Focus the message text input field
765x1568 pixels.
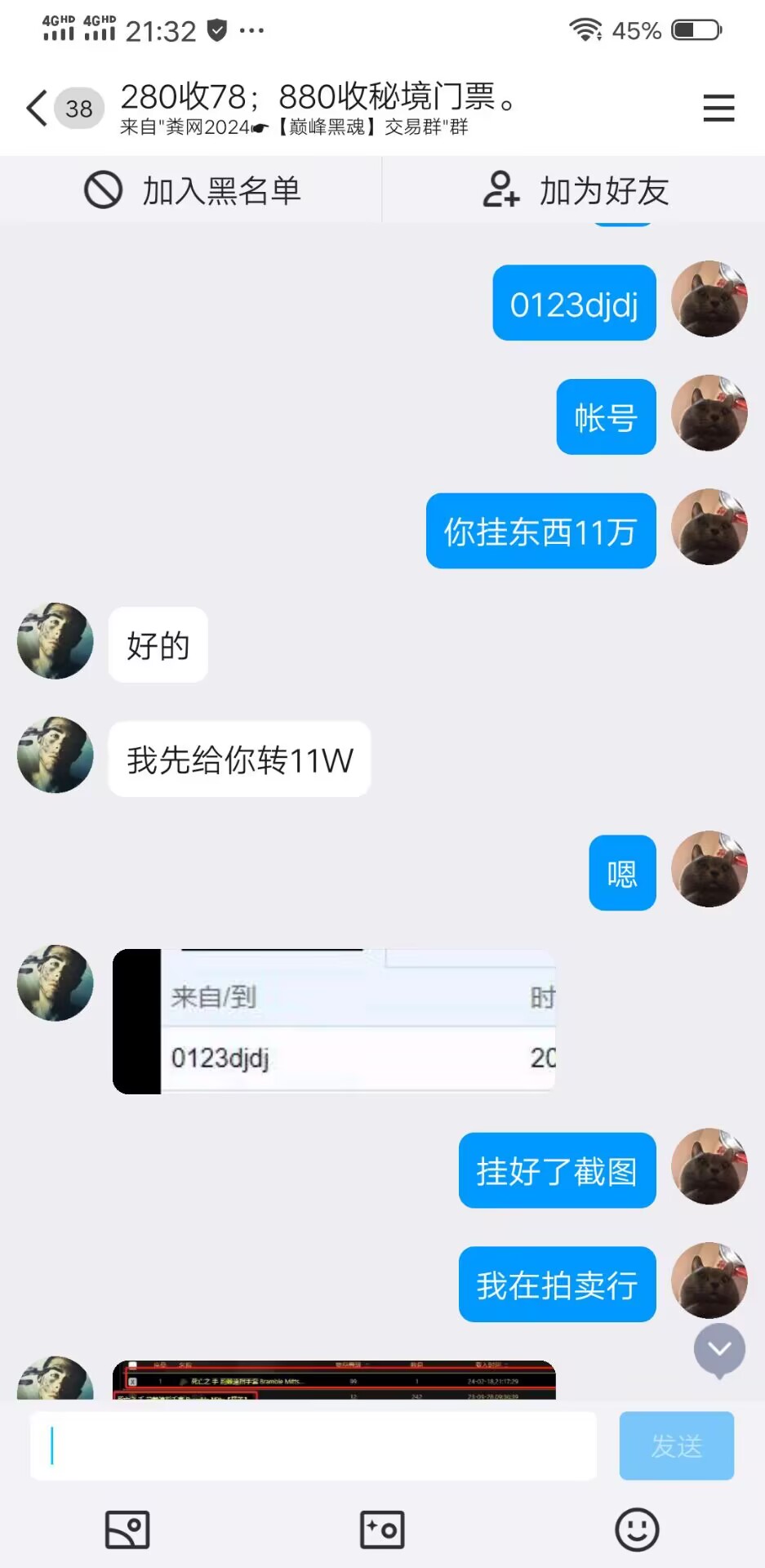[x=313, y=1445]
